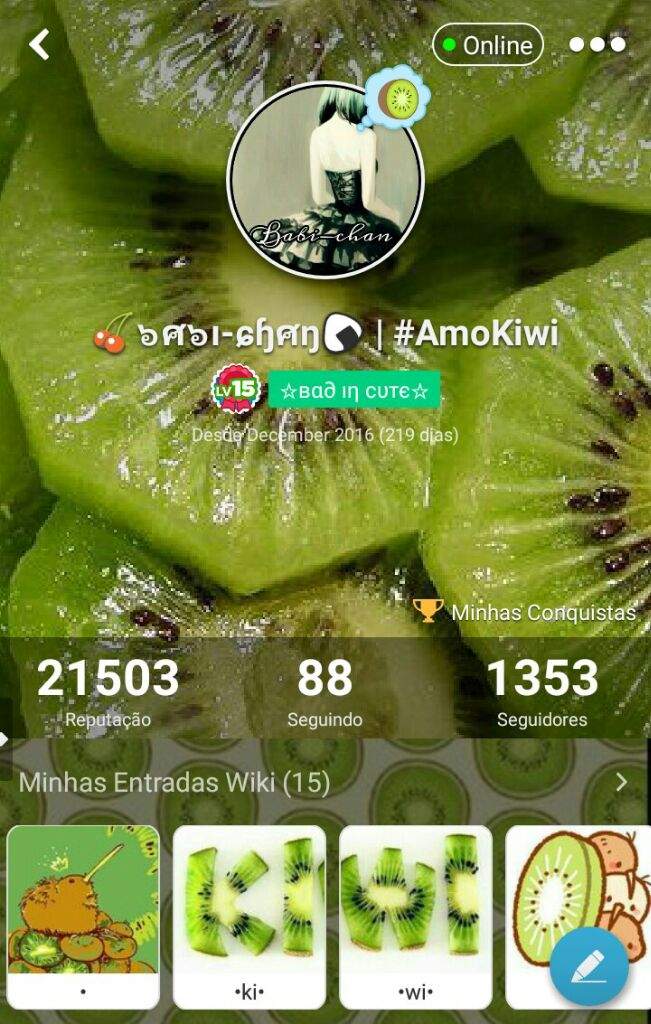This screenshot has width=651, height=1024.
Task: Open the 1353 Seguidores list
Action: [x=541, y=690]
